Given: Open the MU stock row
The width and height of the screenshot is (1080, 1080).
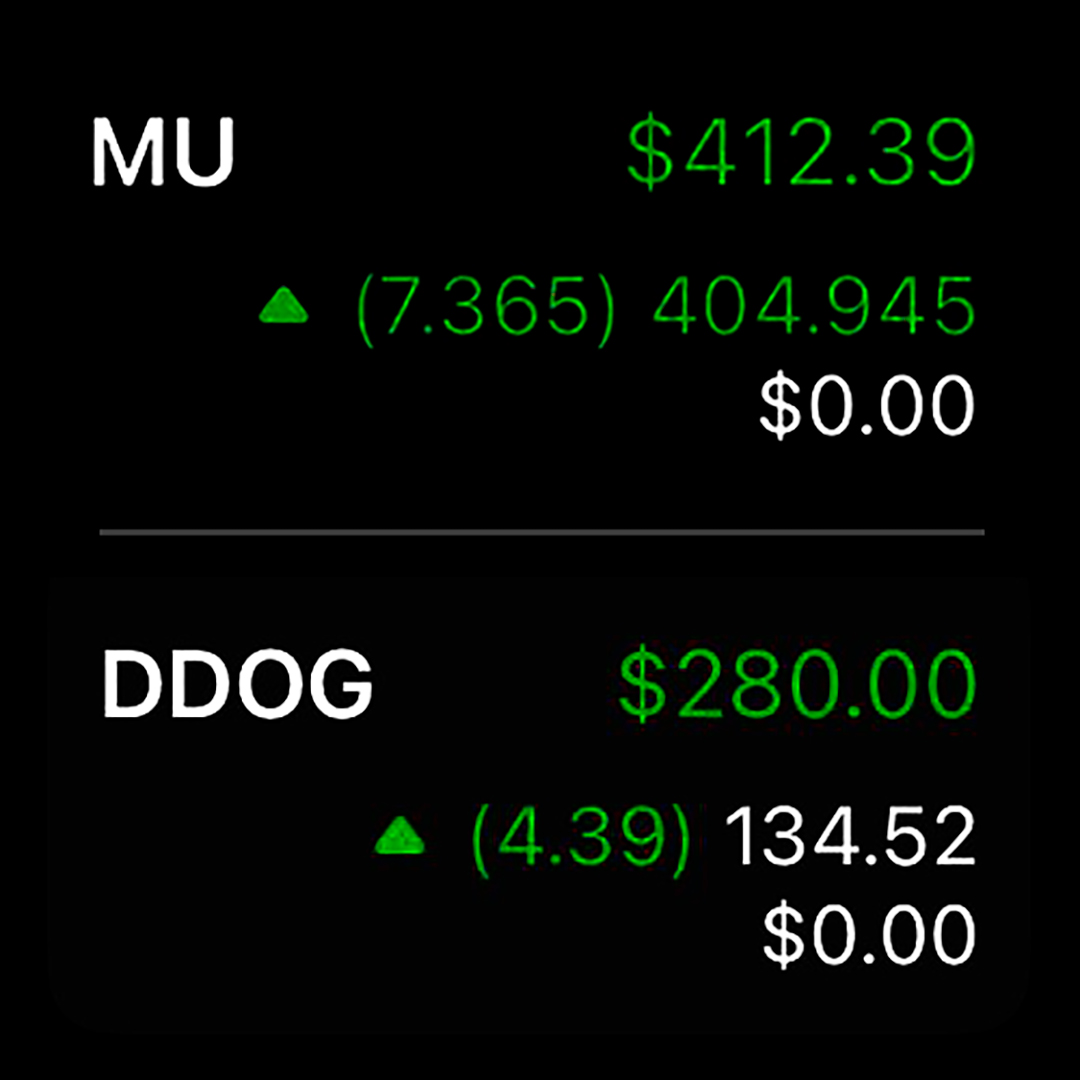Looking at the screenshot, I should (540, 280).
